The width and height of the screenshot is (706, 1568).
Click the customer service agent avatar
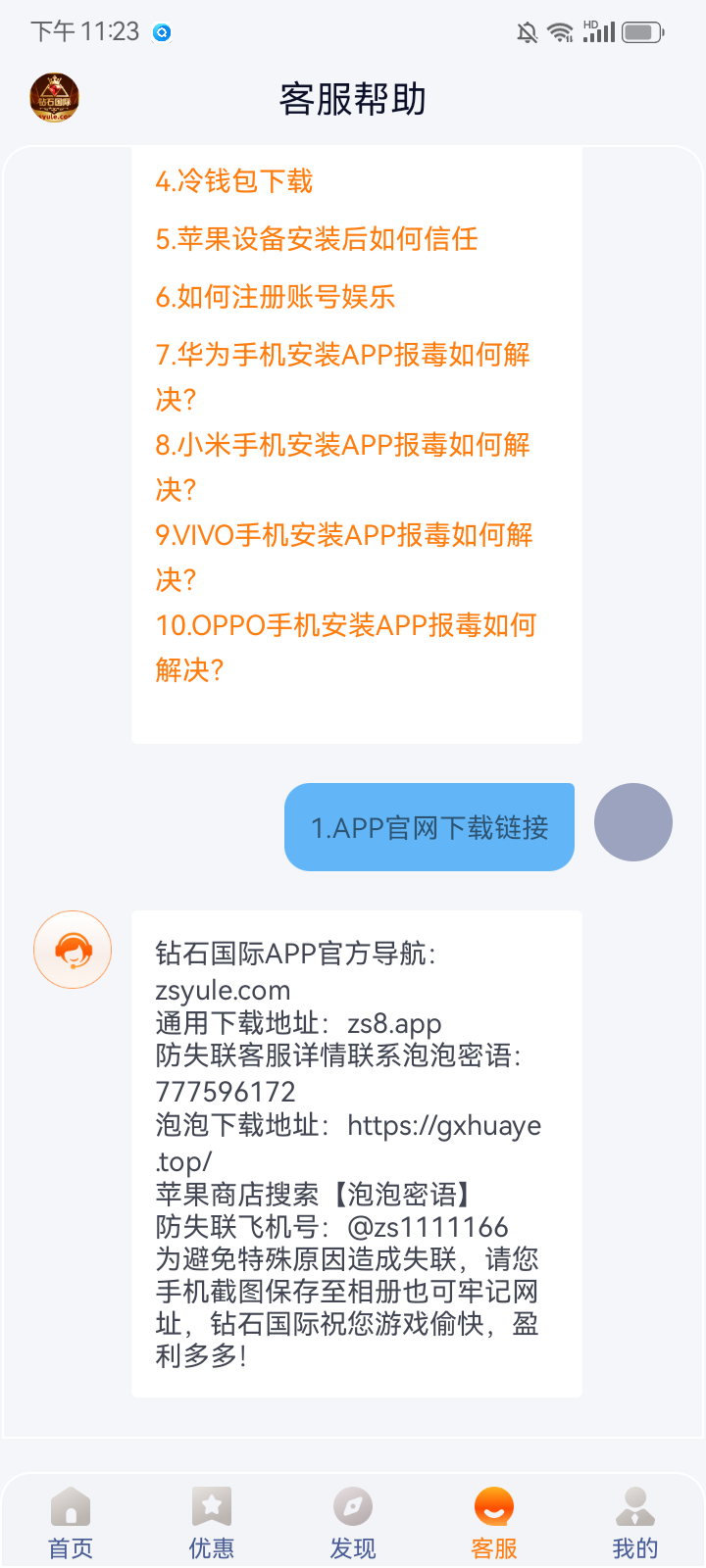tap(73, 949)
